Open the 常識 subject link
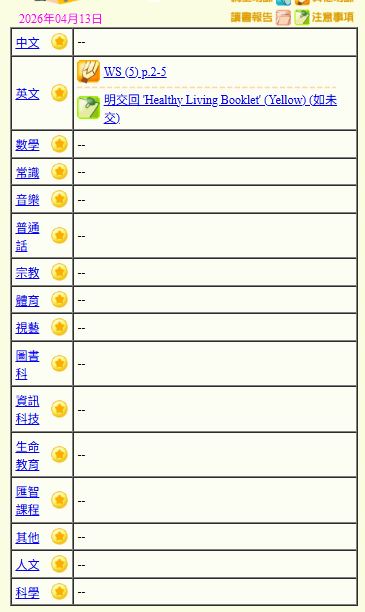This screenshot has width=365, height=612. pyautogui.click(x=27, y=173)
